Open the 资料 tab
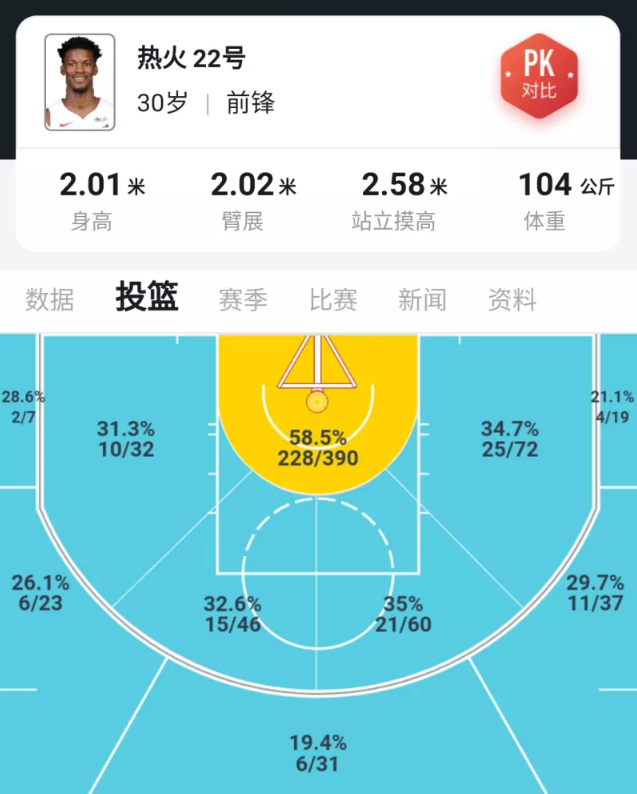Screen dimensions: 637x794 click(x=512, y=299)
